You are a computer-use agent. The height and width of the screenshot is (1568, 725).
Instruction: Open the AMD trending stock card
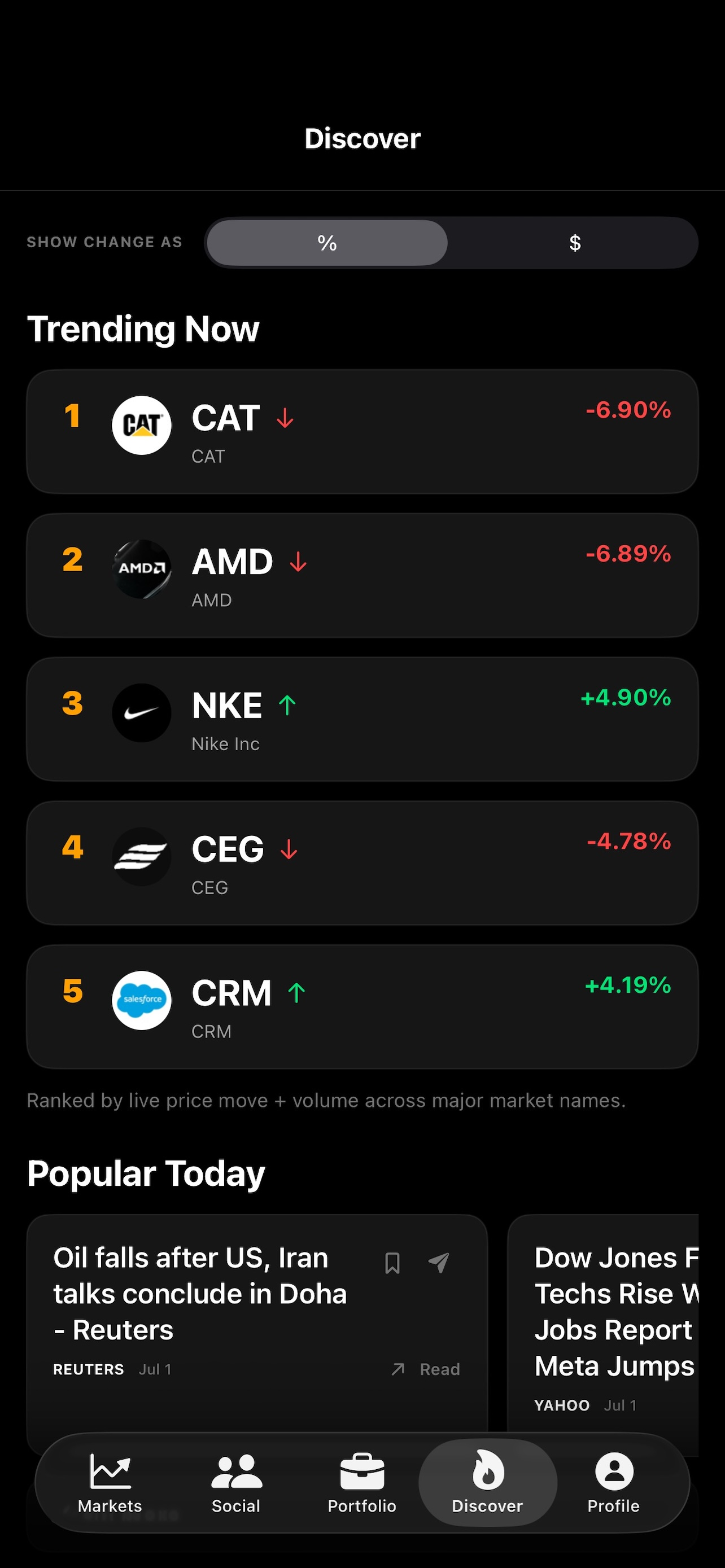(x=362, y=575)
